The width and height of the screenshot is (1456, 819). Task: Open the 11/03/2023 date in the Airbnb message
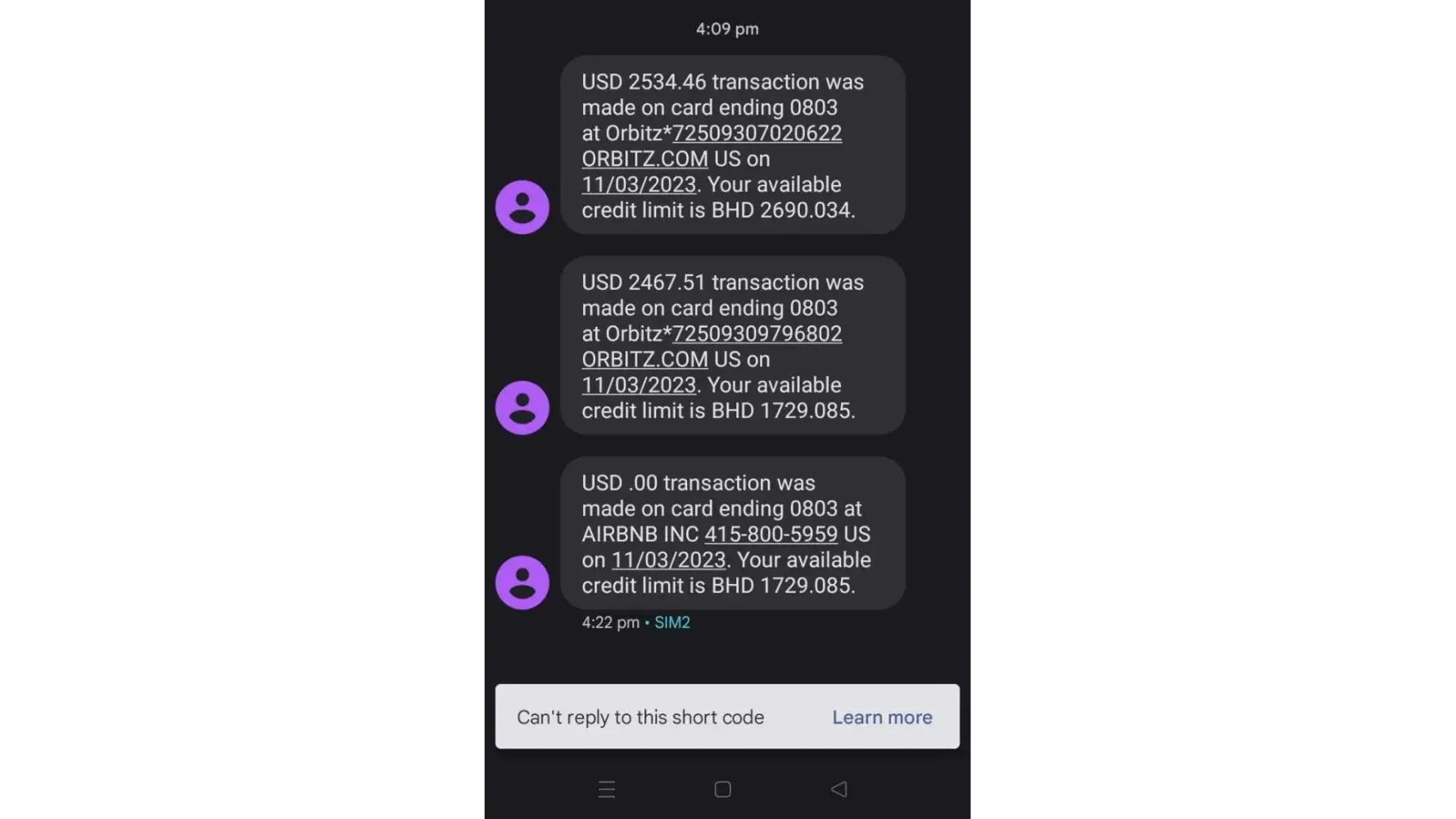[668, 560]
